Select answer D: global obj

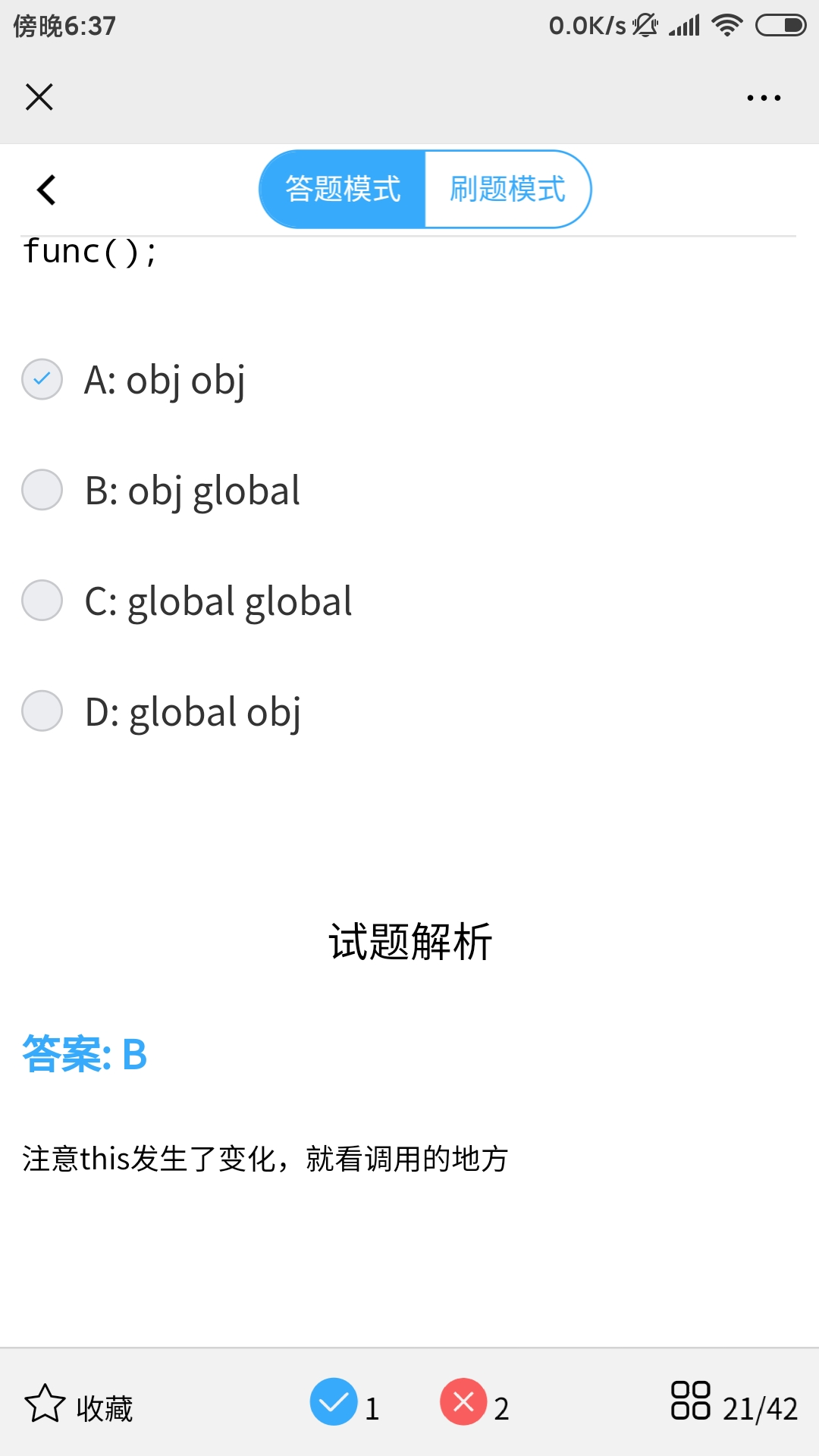tap(42, 711)
